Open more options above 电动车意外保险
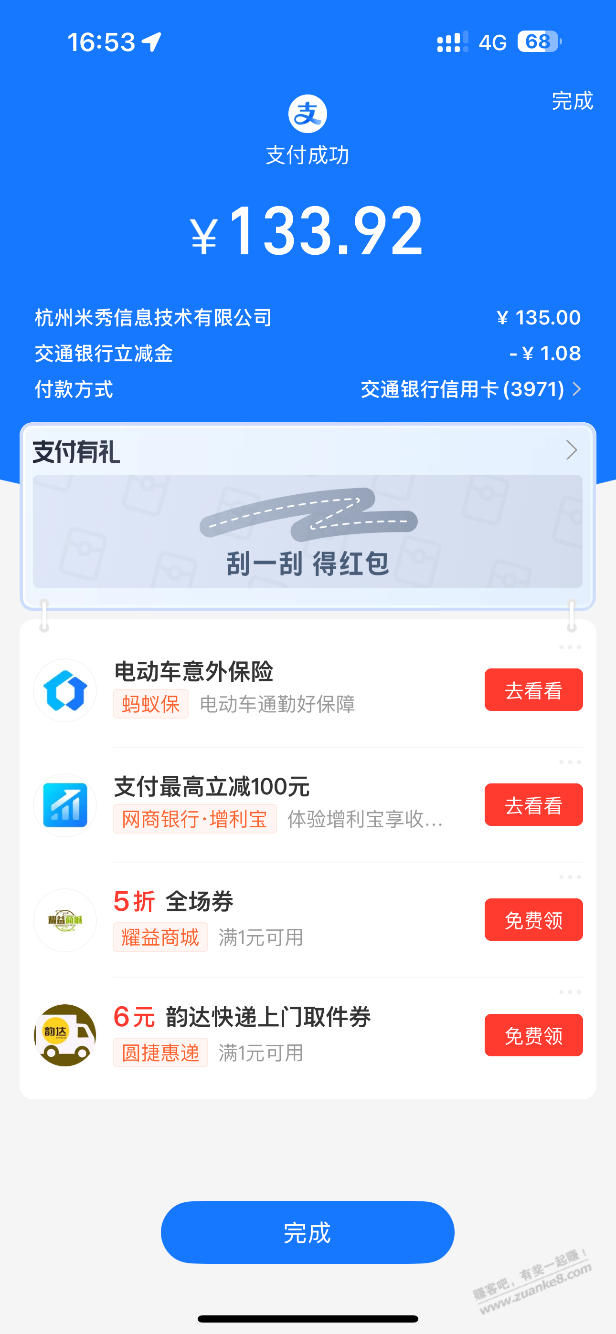Image resolution: width=616 pixels, height=1334 pixels. (570, 647)
